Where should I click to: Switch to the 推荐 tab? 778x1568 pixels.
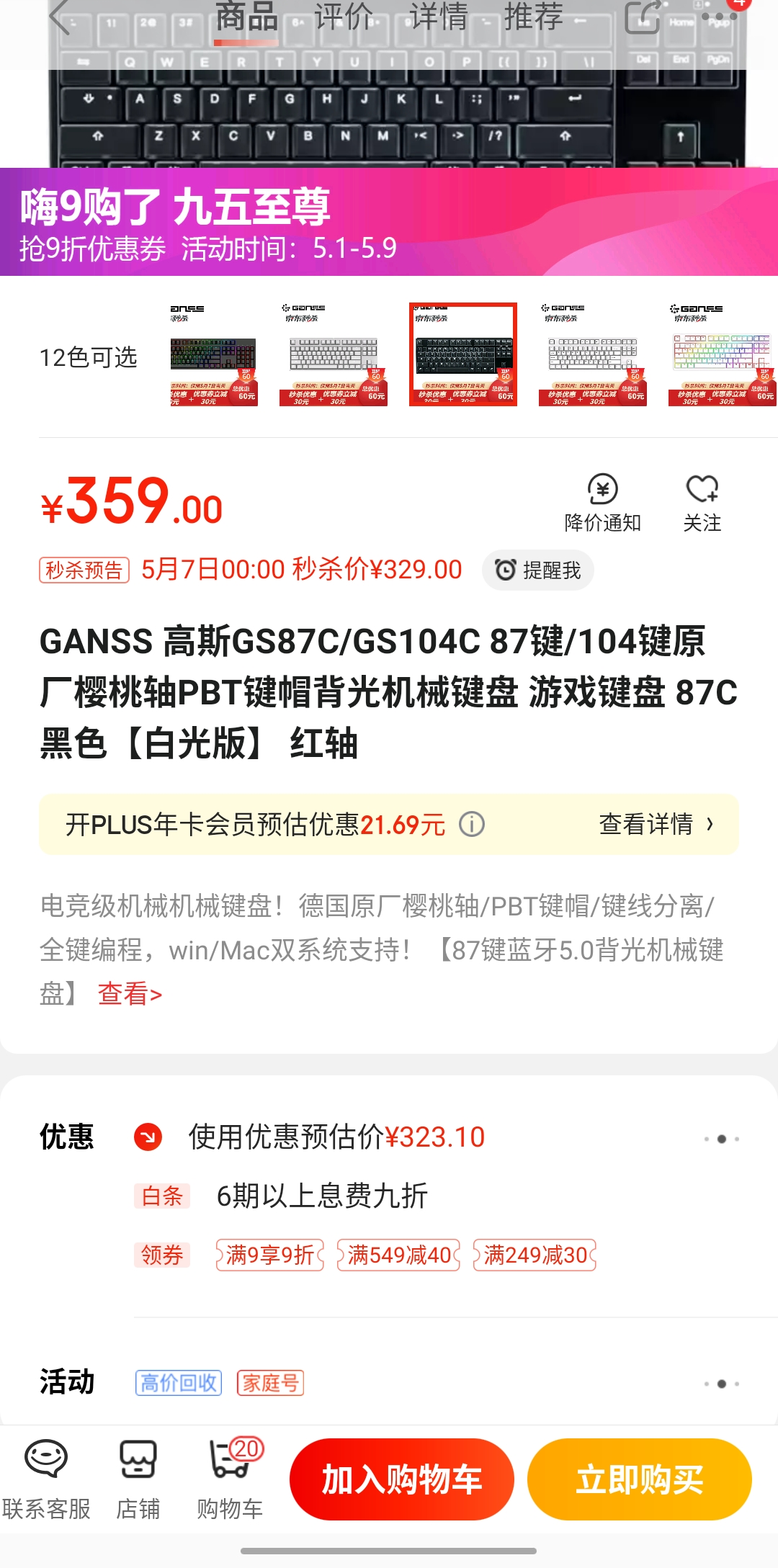click(533, 17)
